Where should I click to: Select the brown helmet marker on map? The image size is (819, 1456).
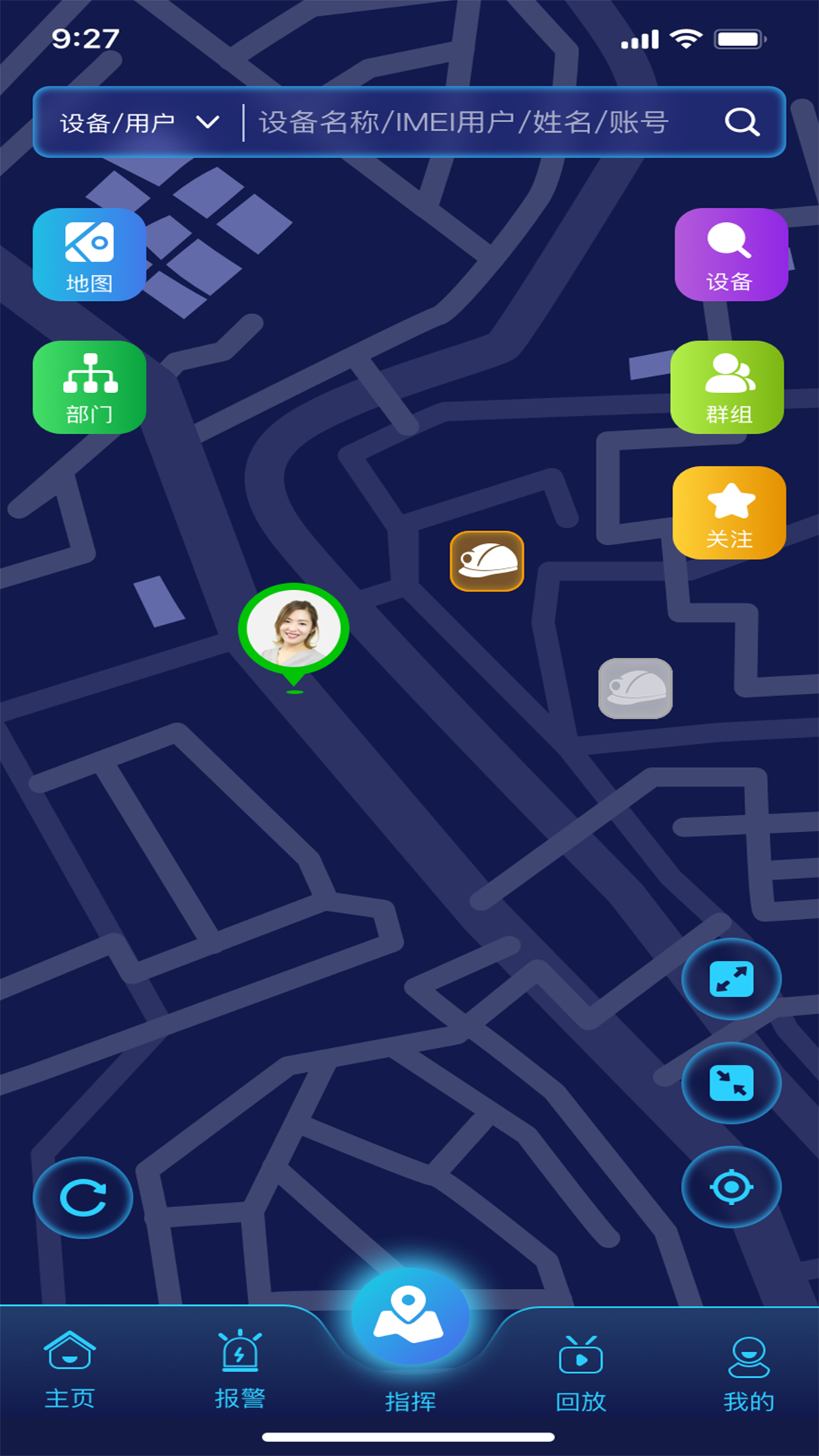point(487,561)
